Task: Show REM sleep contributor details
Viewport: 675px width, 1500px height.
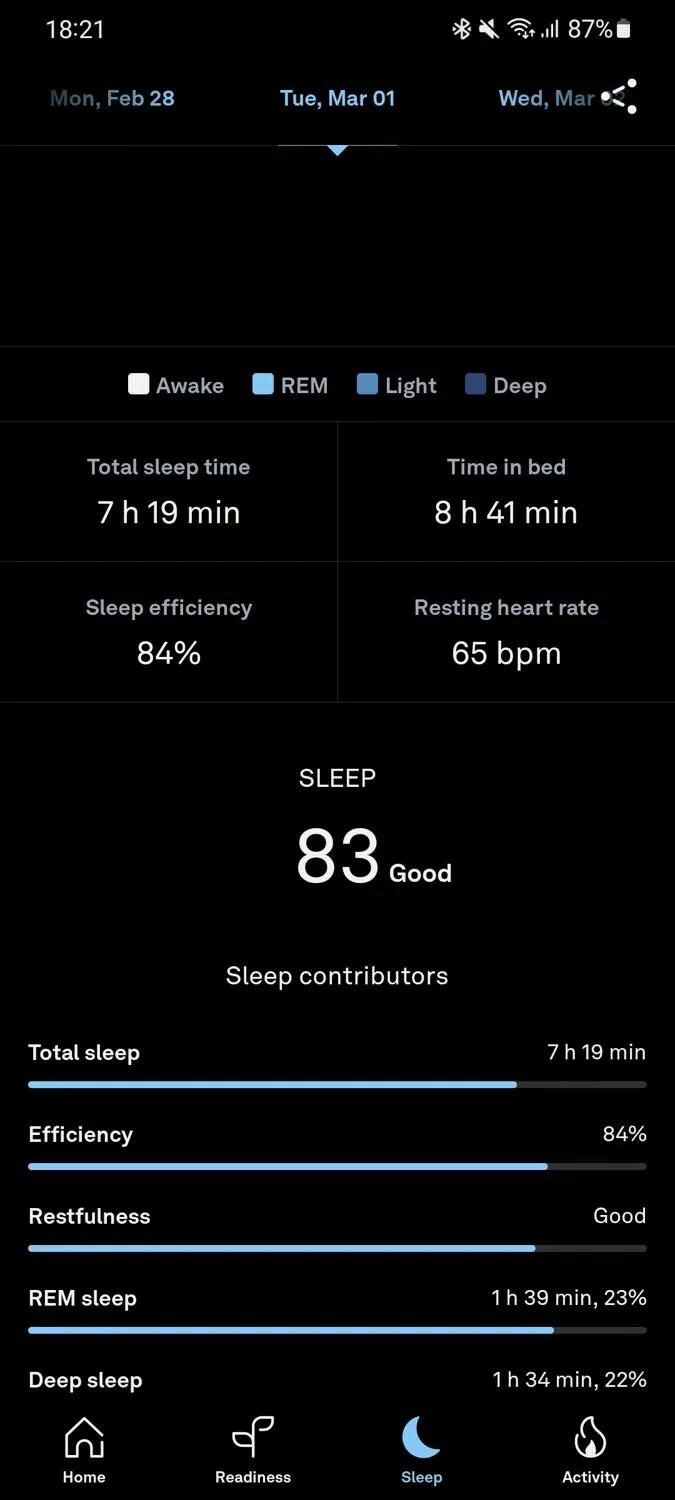Action: [337, 1310]
